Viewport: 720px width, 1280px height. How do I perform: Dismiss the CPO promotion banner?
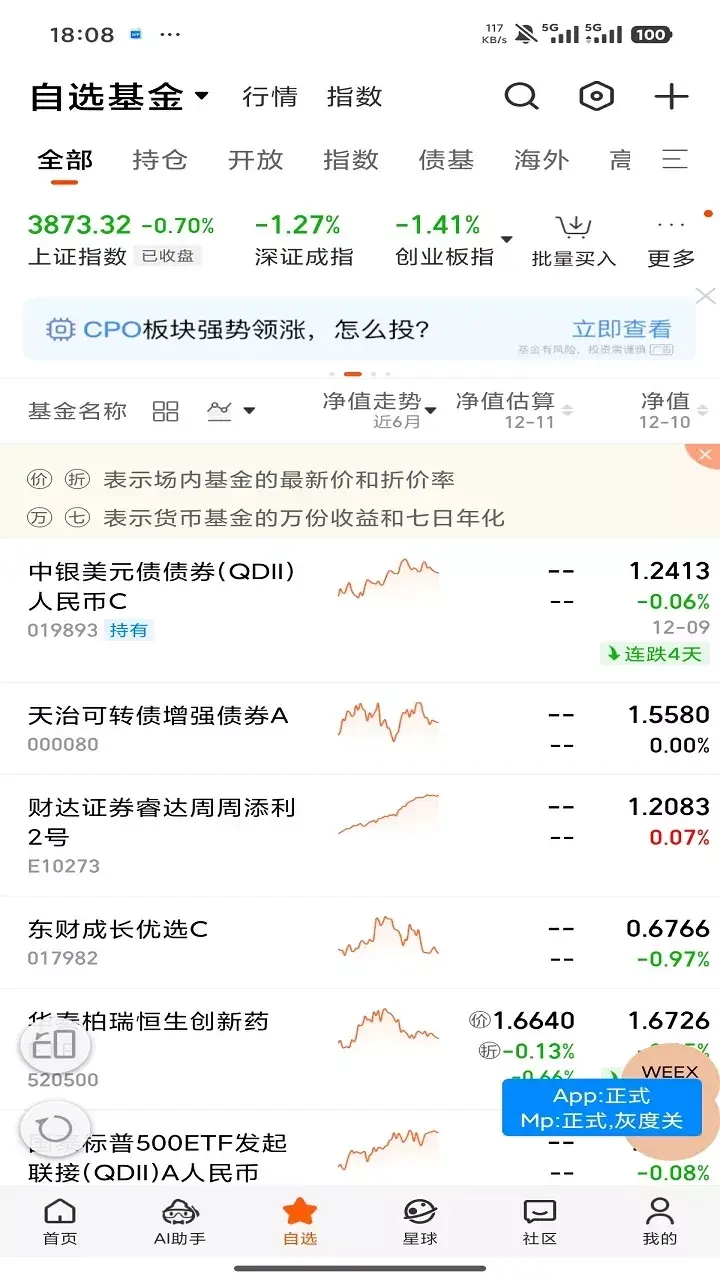pyautogui.click(x=706, y=296)
